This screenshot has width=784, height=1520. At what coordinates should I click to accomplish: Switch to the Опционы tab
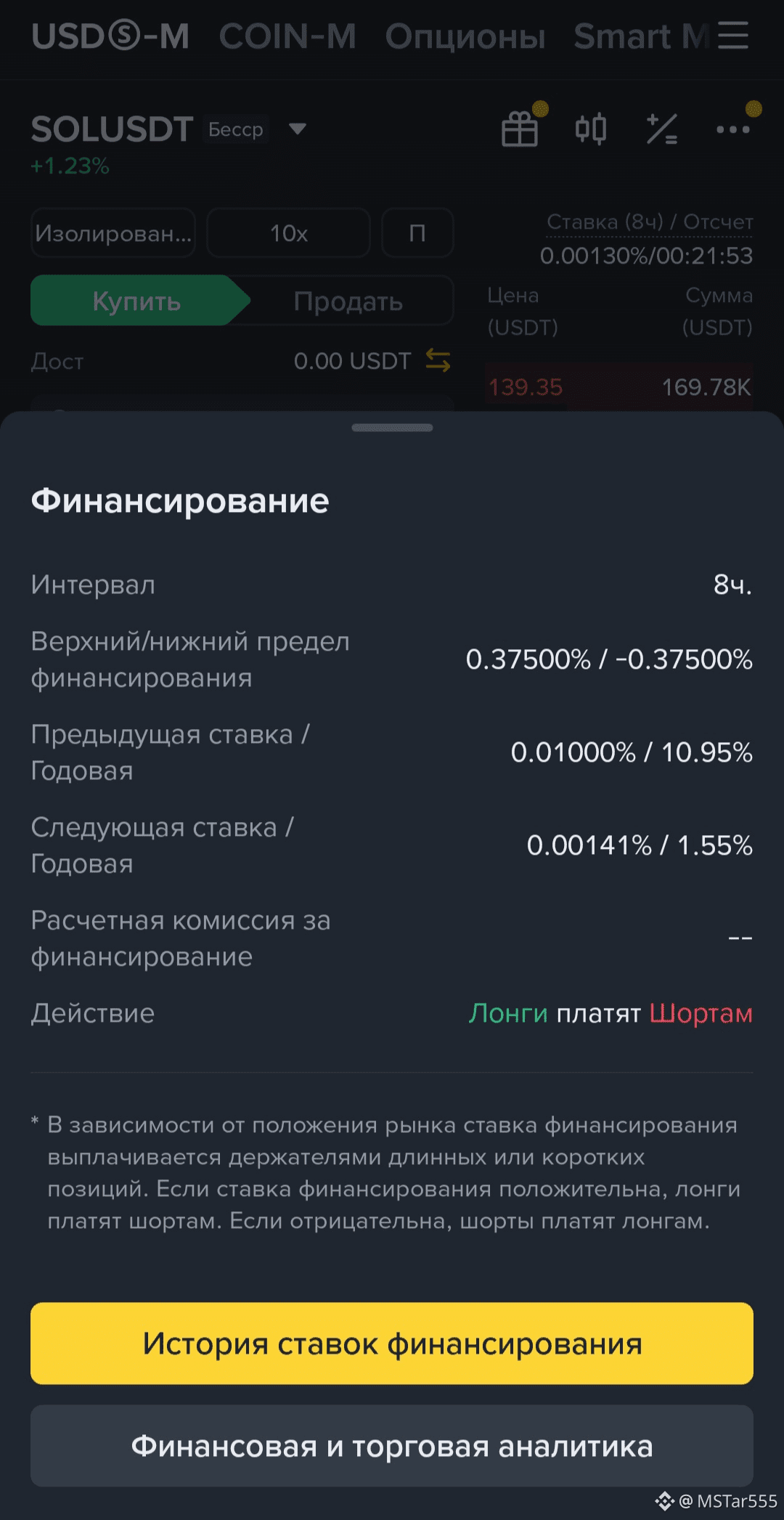point(465,36)
